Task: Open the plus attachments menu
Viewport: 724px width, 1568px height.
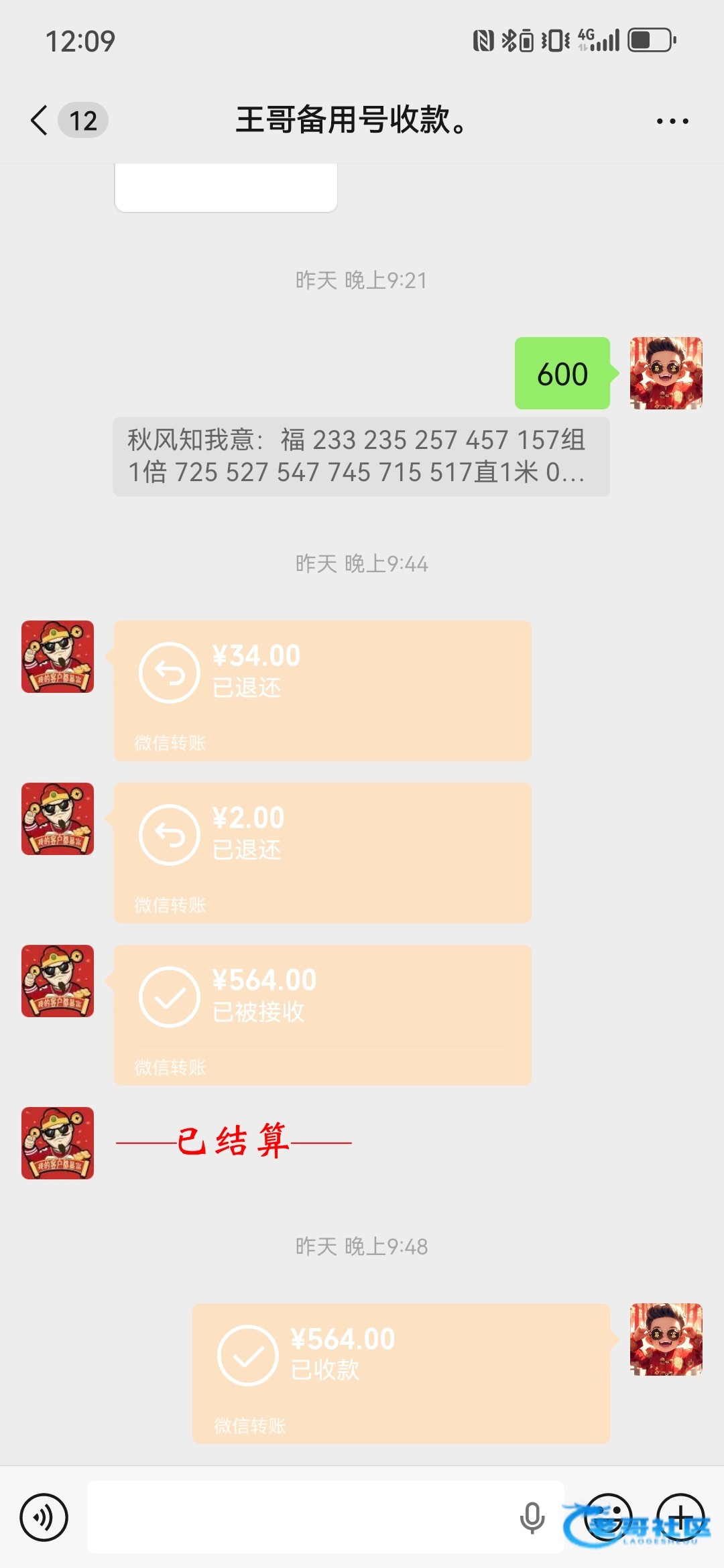Action: coord(680,1517)
